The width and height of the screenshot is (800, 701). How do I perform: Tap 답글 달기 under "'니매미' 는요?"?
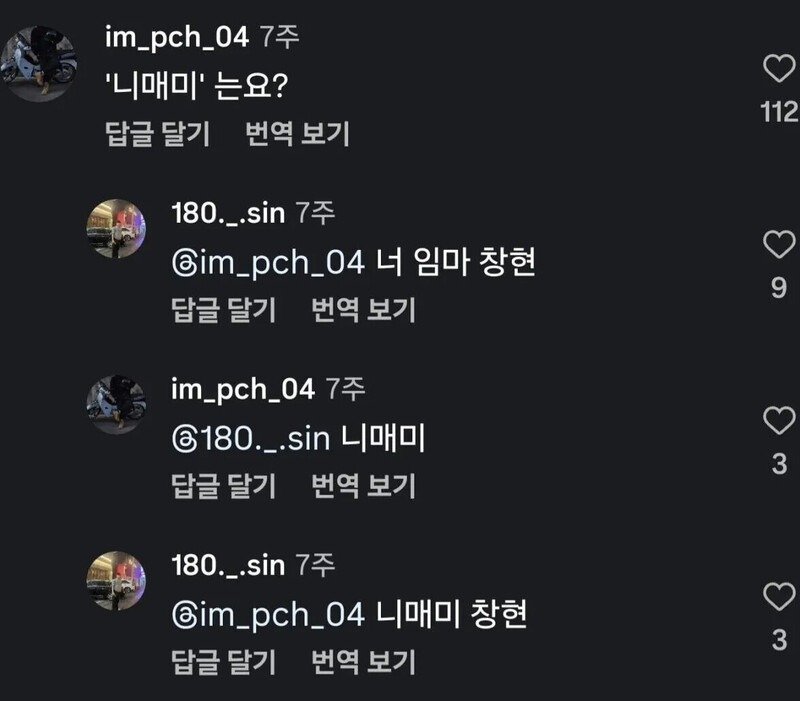(x=158, y=134)
